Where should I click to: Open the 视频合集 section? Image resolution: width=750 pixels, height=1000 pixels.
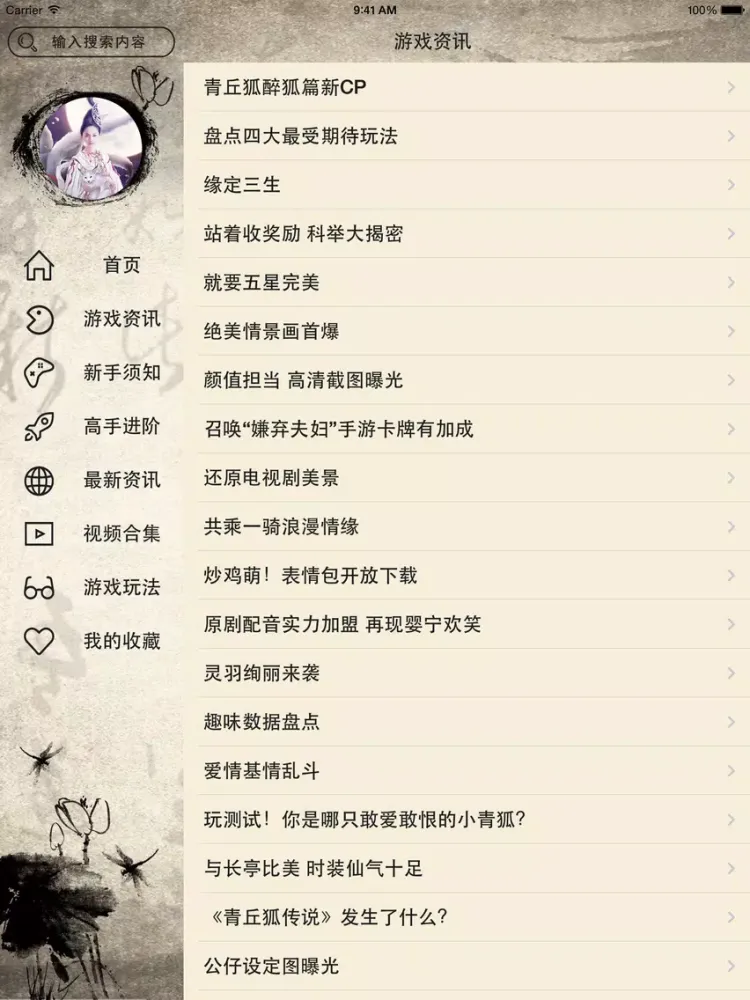(x=121, y=533)
